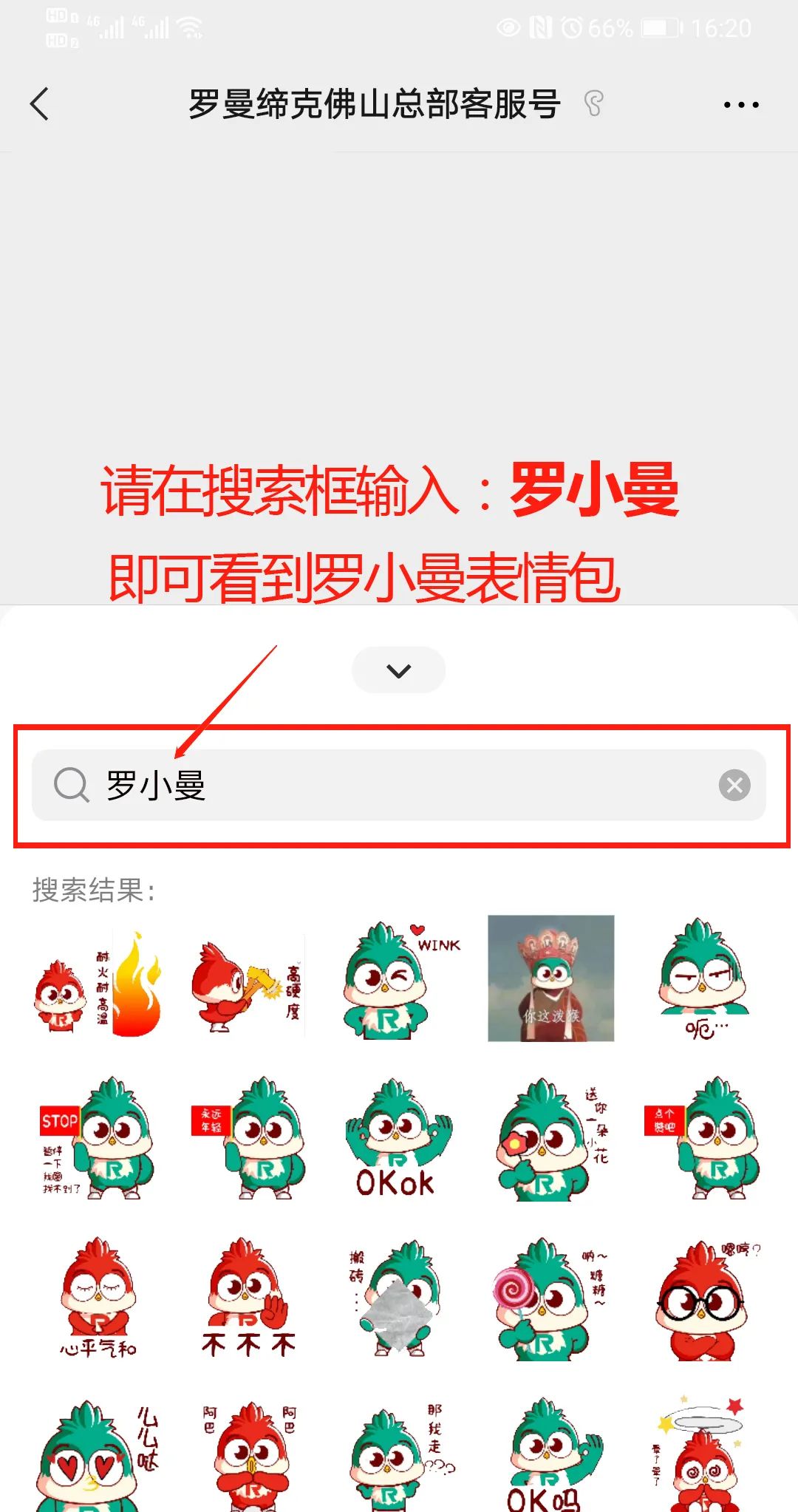
Task: Pick the 你这泼猴 sticker
Action: (550, 978)
